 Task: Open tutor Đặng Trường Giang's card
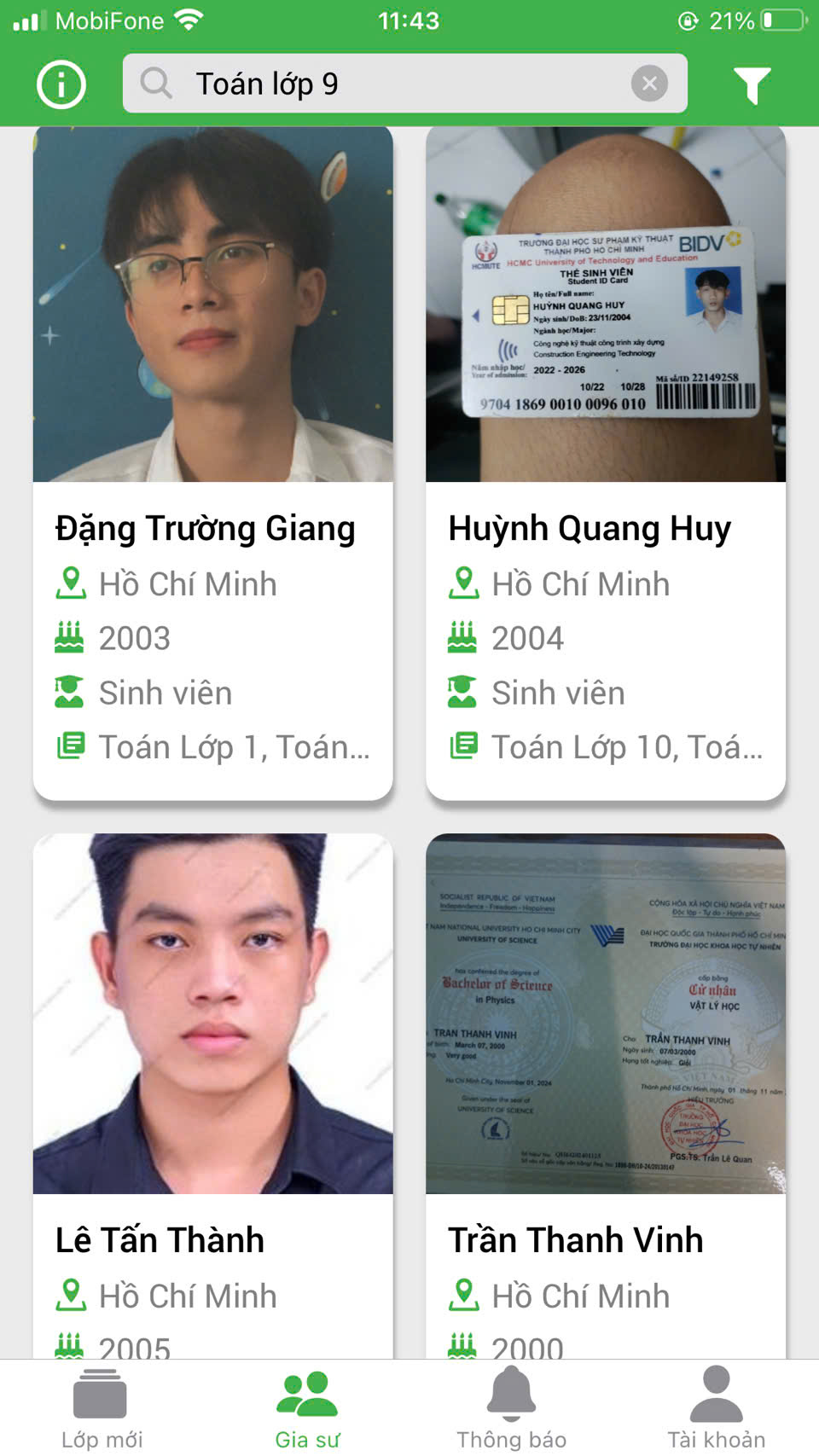pyautogui.click(x=213, y=465)
